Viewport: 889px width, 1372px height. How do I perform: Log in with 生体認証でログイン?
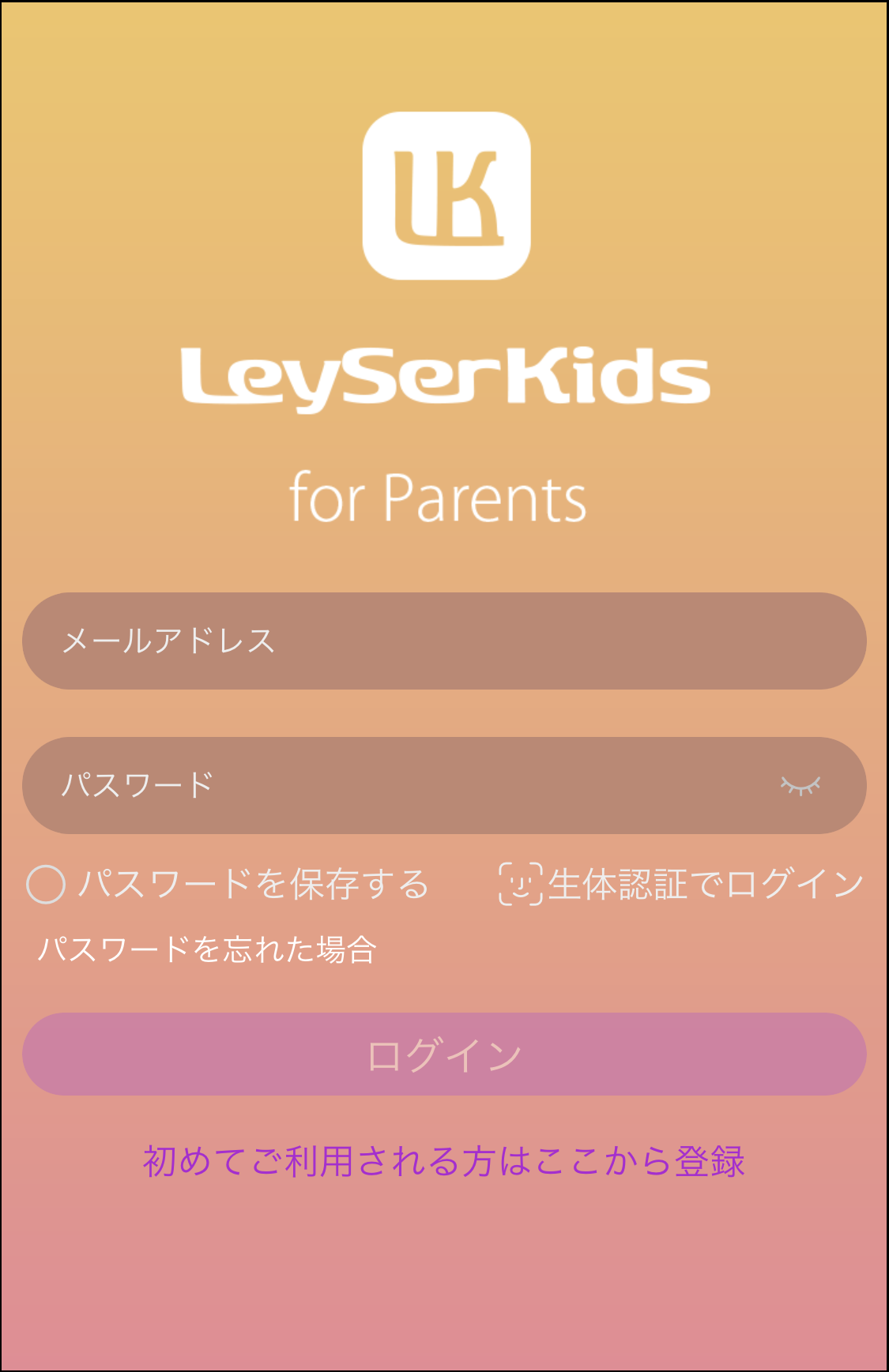tap(681, 884)
